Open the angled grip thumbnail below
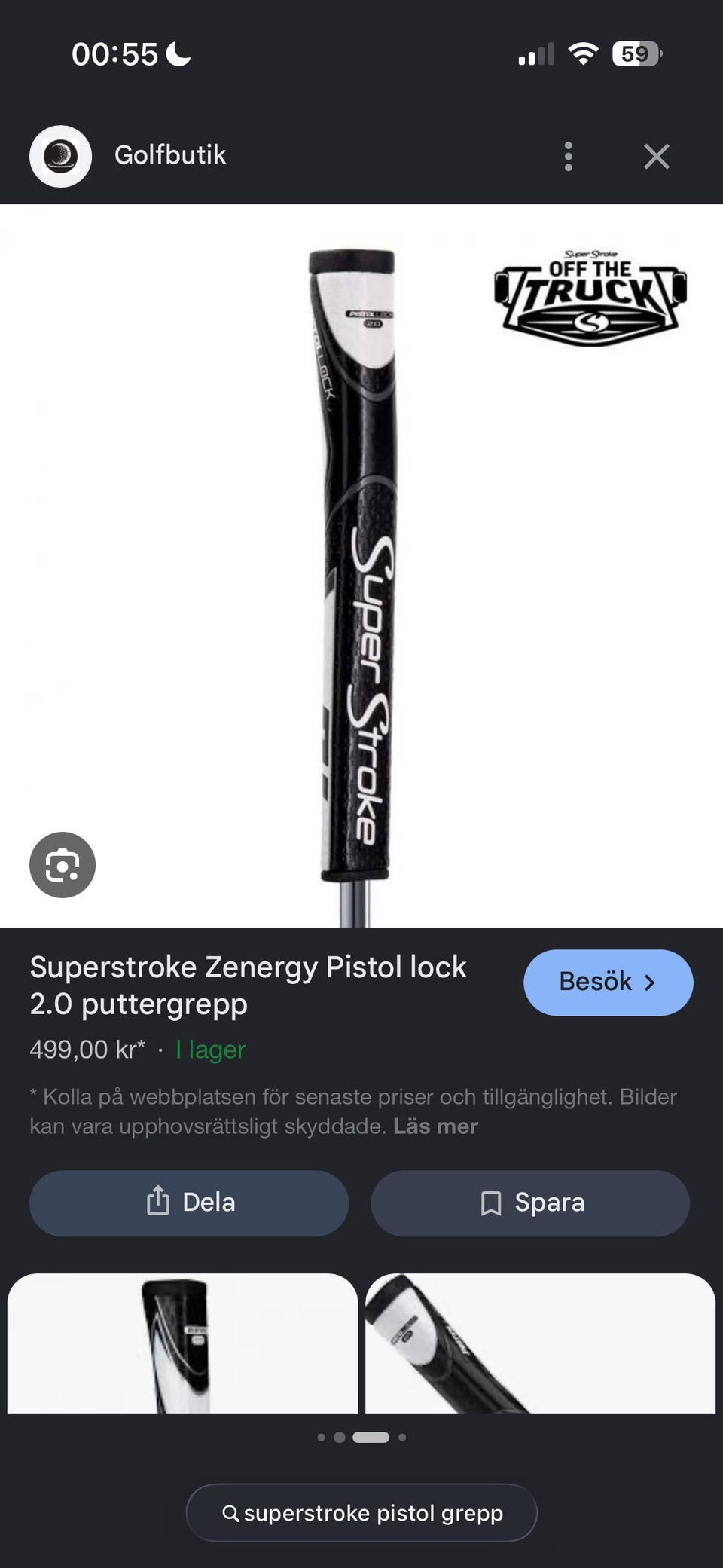The width and height of the screenshot is (723, 1568). coord(540,1343)
